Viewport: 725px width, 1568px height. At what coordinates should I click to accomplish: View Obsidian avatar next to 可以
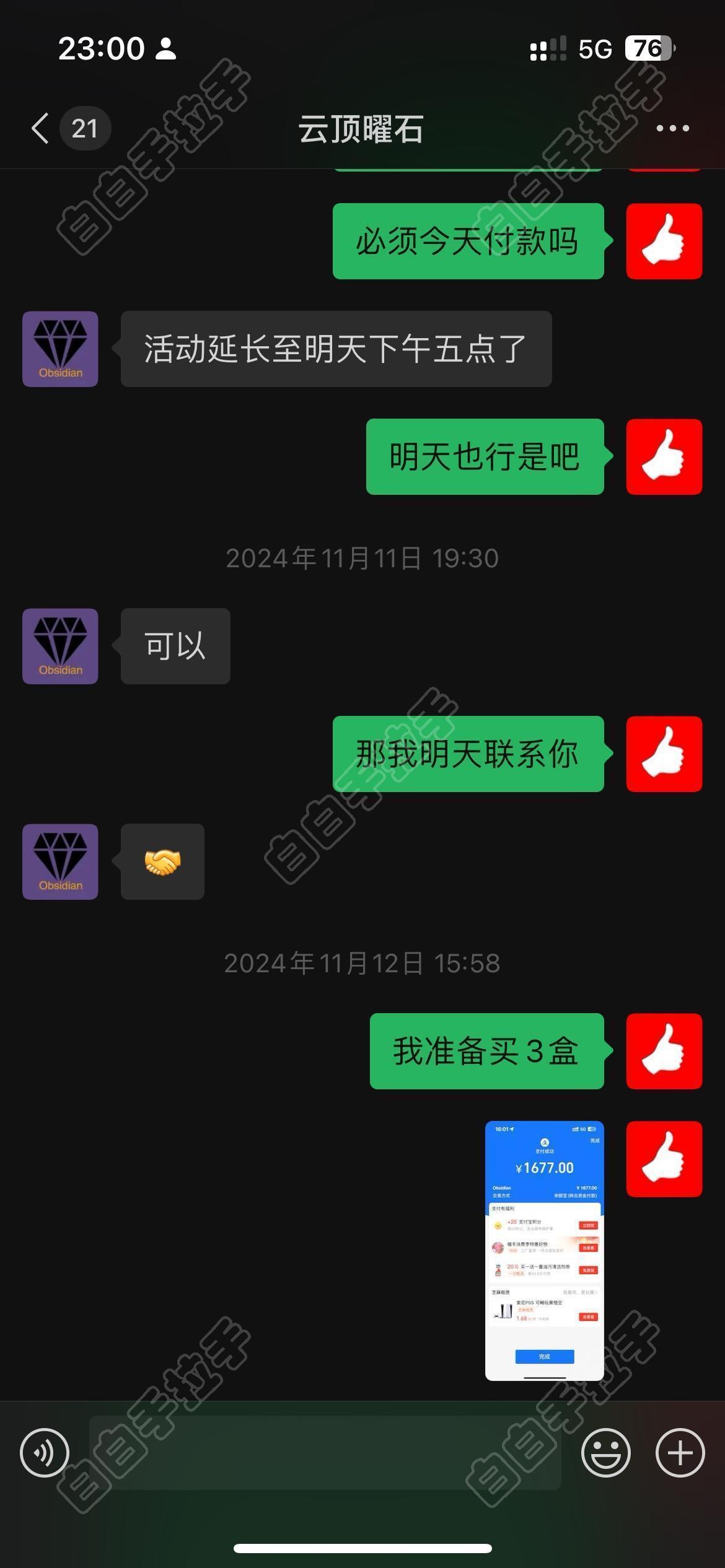[x=60, y=646]
